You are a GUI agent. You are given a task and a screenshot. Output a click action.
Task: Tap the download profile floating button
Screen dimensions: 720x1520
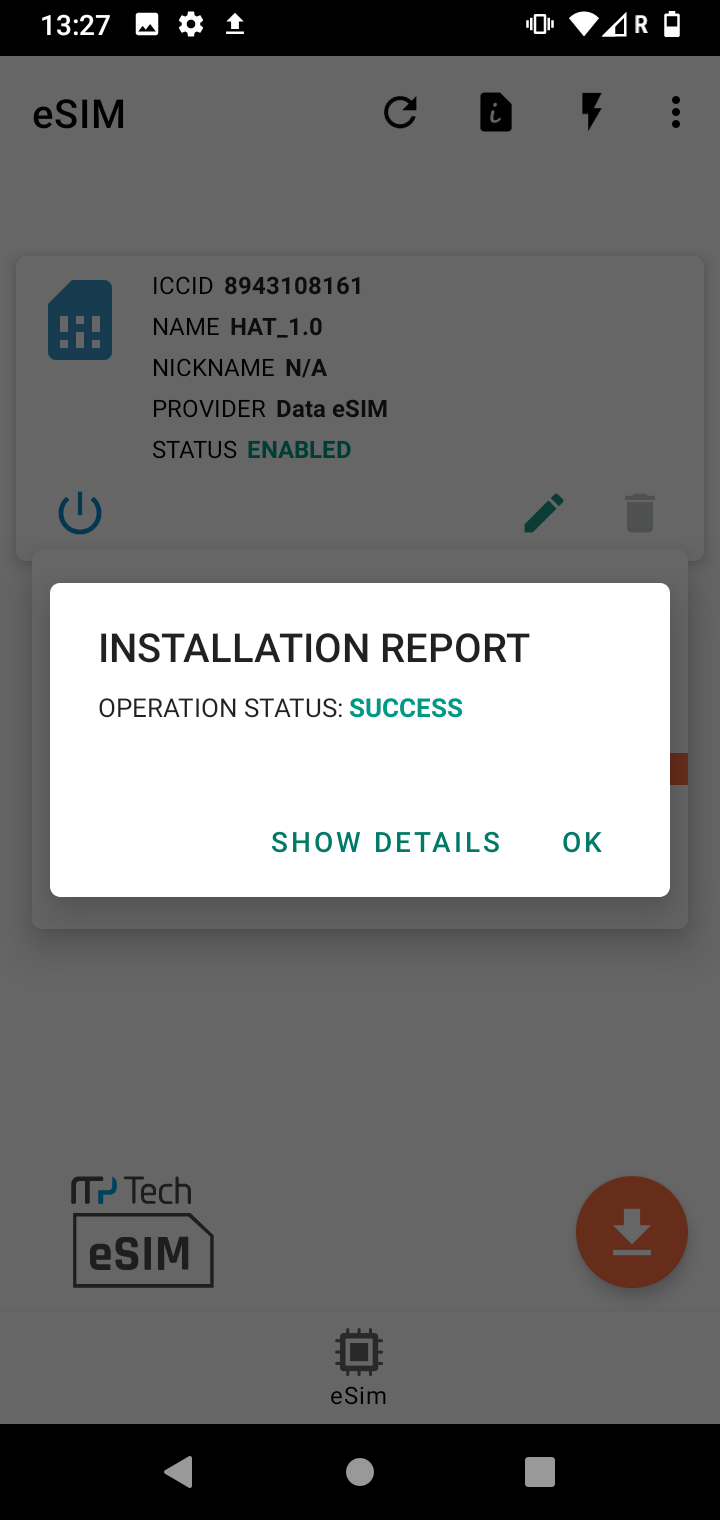(631, 1231)
